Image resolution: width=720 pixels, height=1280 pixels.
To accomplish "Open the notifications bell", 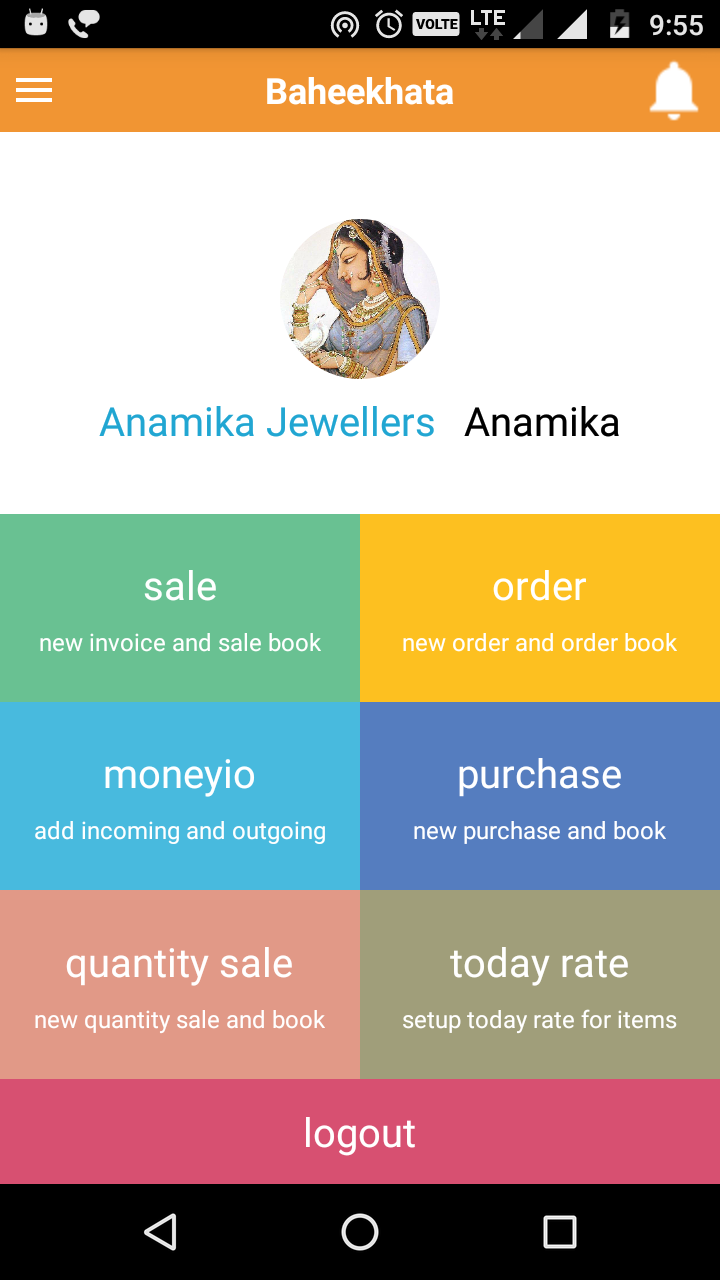I will click(674, 91).
